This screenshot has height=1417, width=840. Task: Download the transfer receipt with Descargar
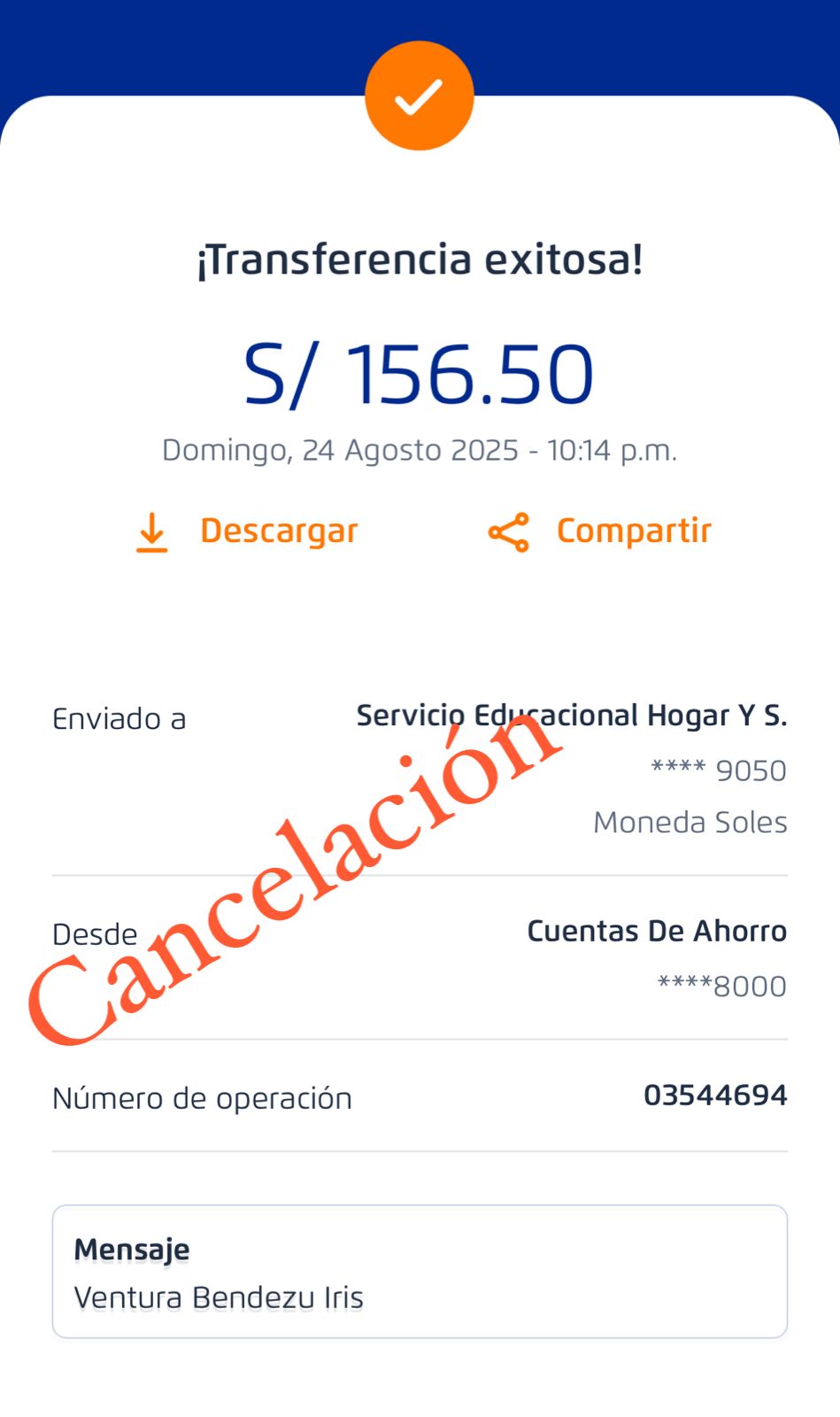point(248,531)
